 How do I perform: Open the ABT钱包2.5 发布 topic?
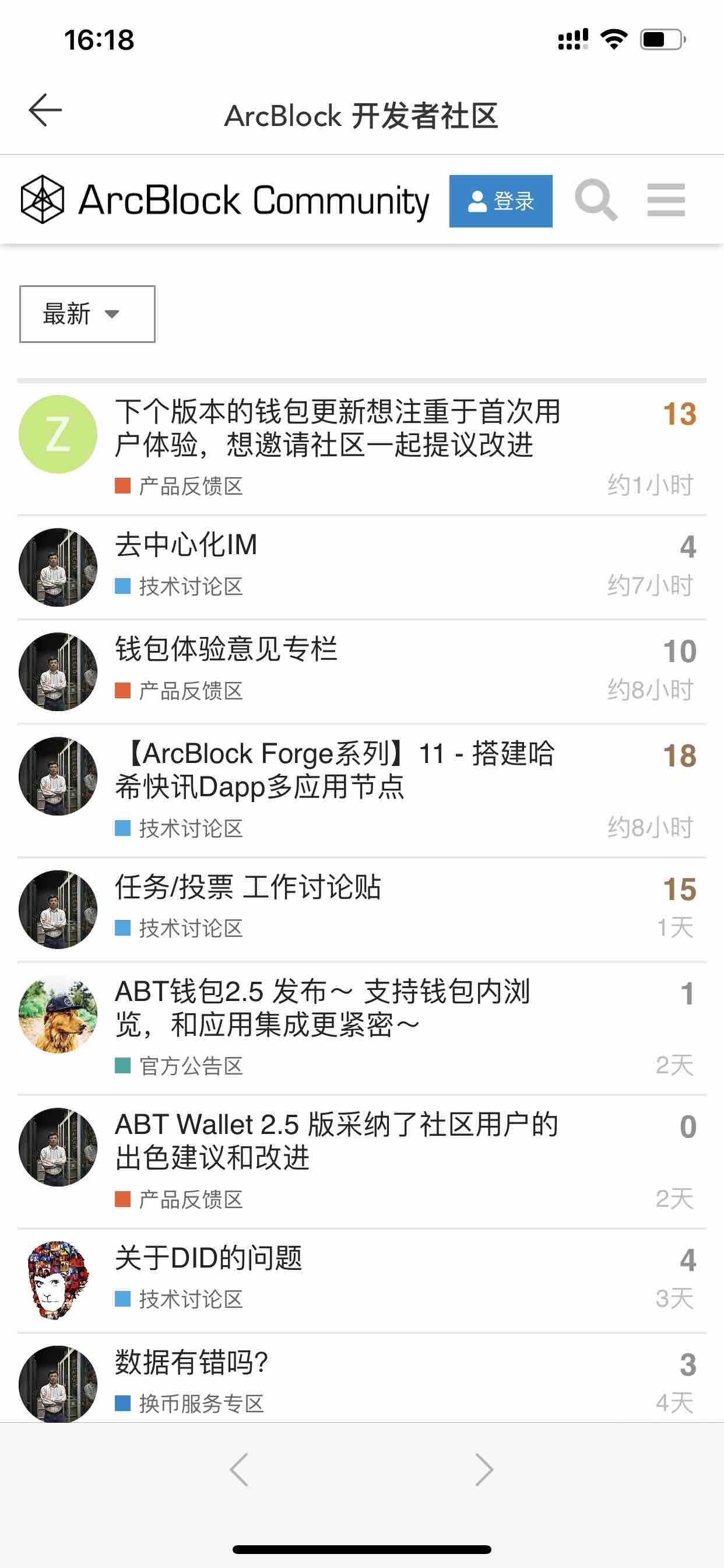[322, 1007]
